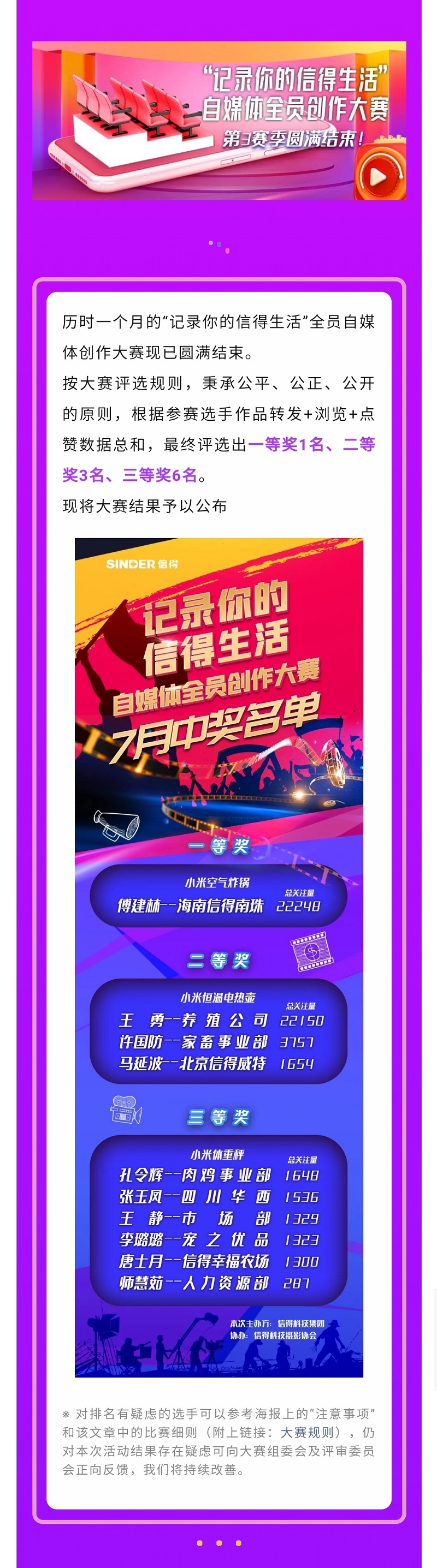Open the 7月中奖名单 poster image
The height and width of the screenshot is (1568, 437).
(x=219, y=957)
